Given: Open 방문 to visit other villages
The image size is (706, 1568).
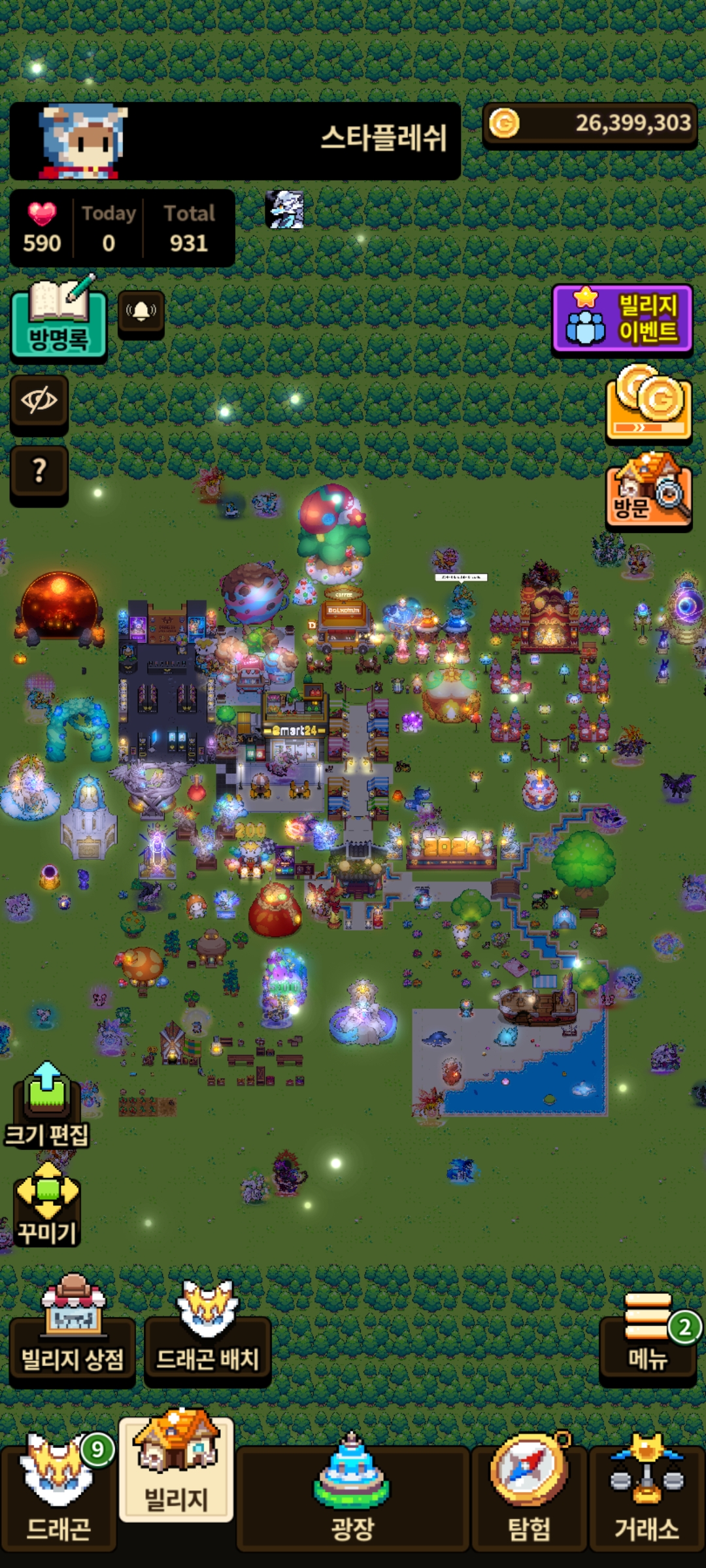Looking at the screenshot, I should [x=649, y=490].
